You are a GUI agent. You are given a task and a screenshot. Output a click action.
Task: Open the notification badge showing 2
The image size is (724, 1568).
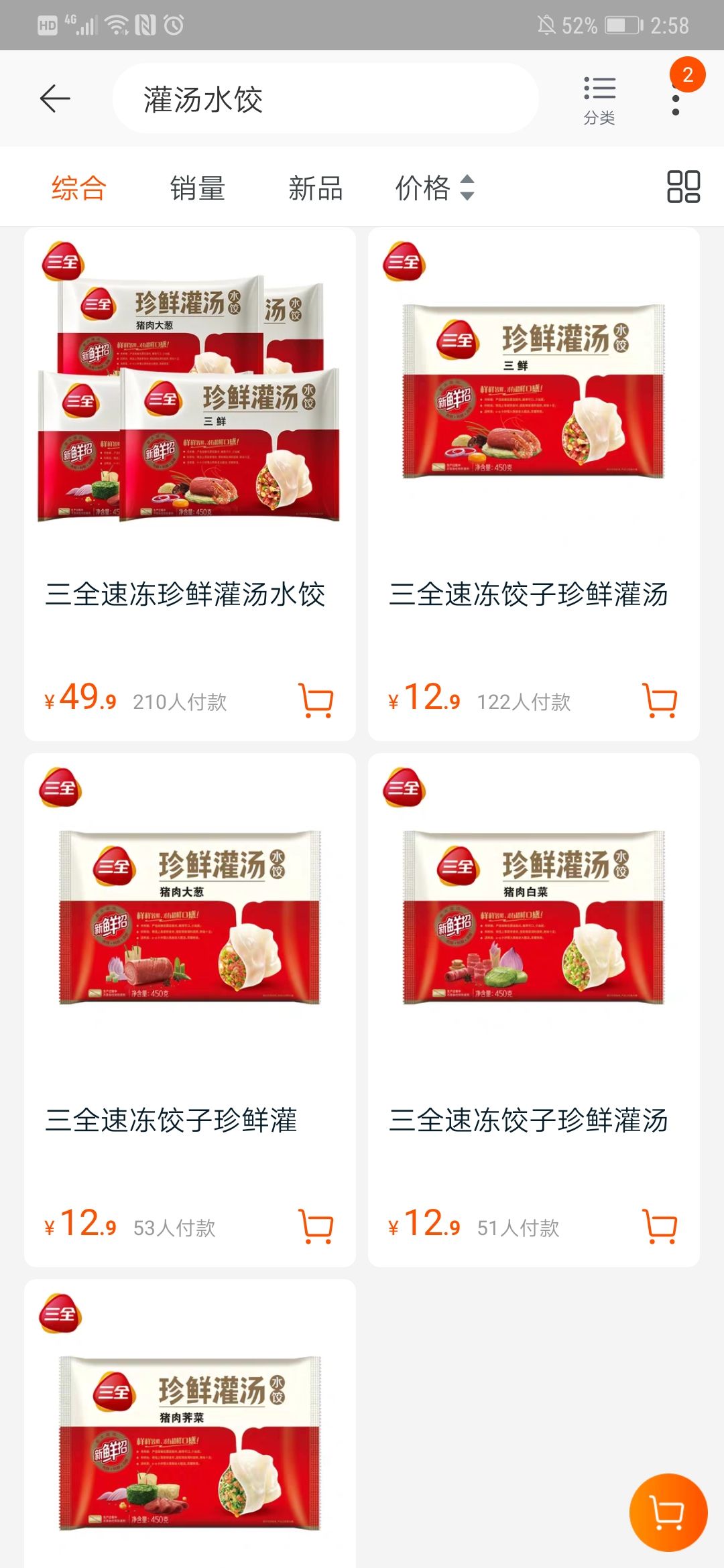point(686,76)
